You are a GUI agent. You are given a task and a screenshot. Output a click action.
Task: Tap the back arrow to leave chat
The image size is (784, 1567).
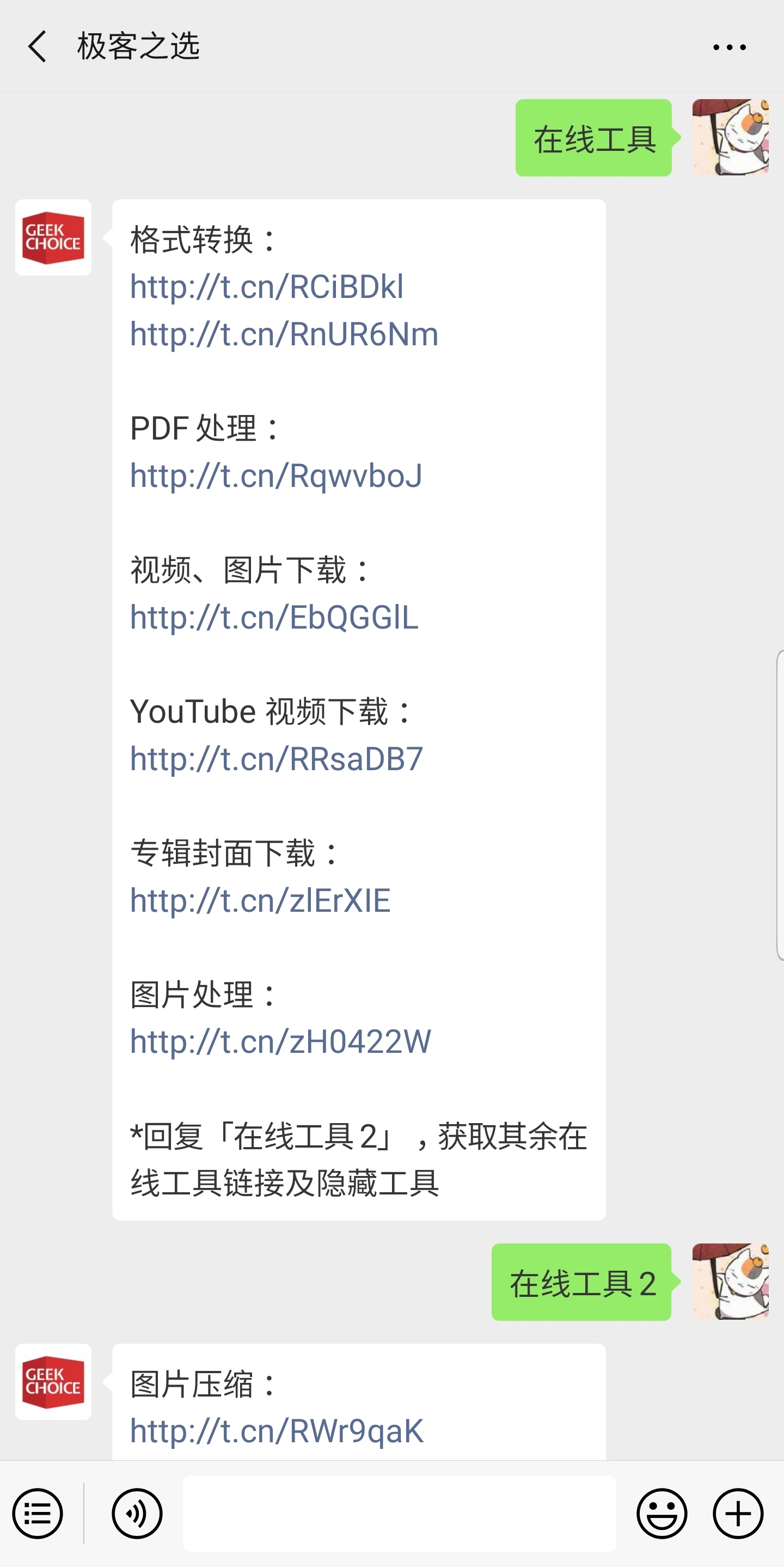pos(36,47)
